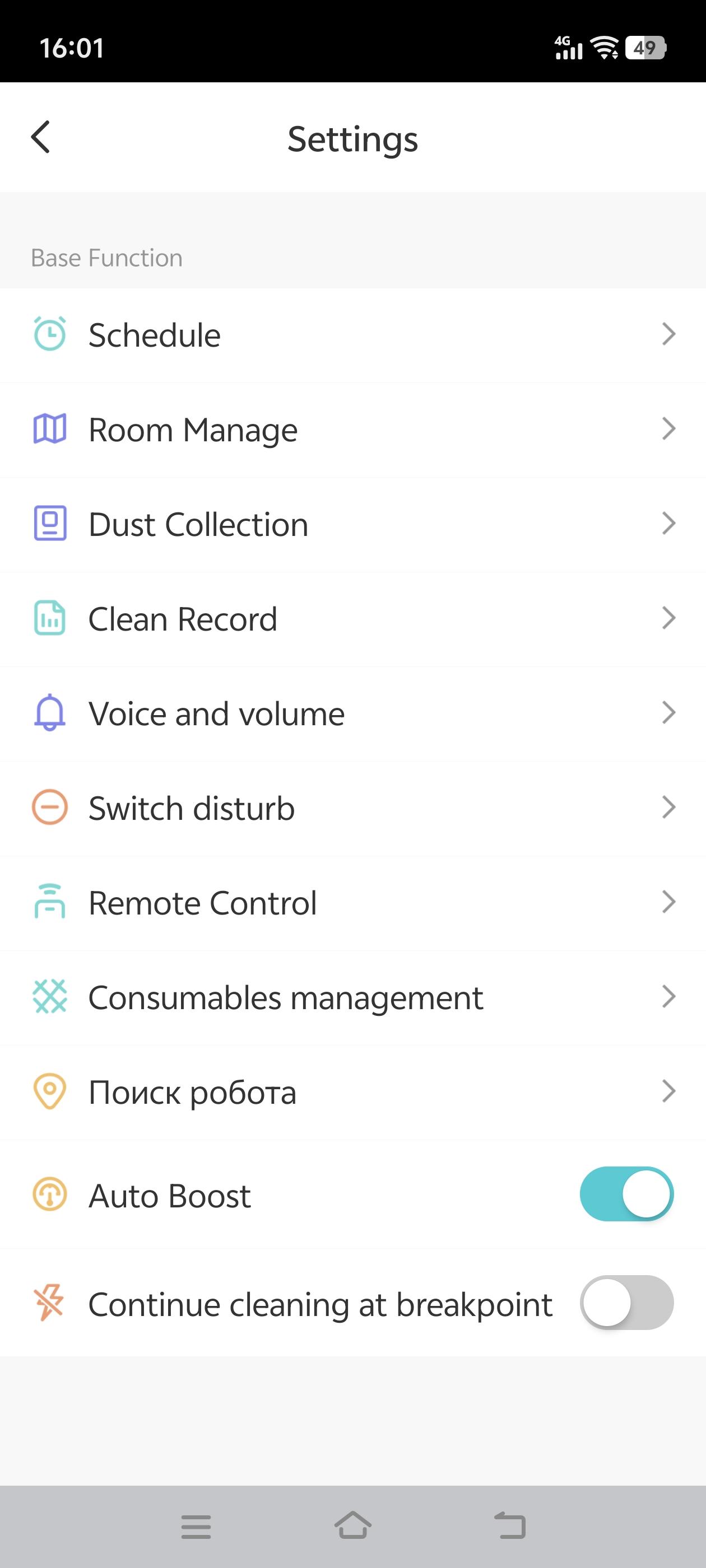Enable Continue cleaning at breakpoint

click(x=626, y=1302)
